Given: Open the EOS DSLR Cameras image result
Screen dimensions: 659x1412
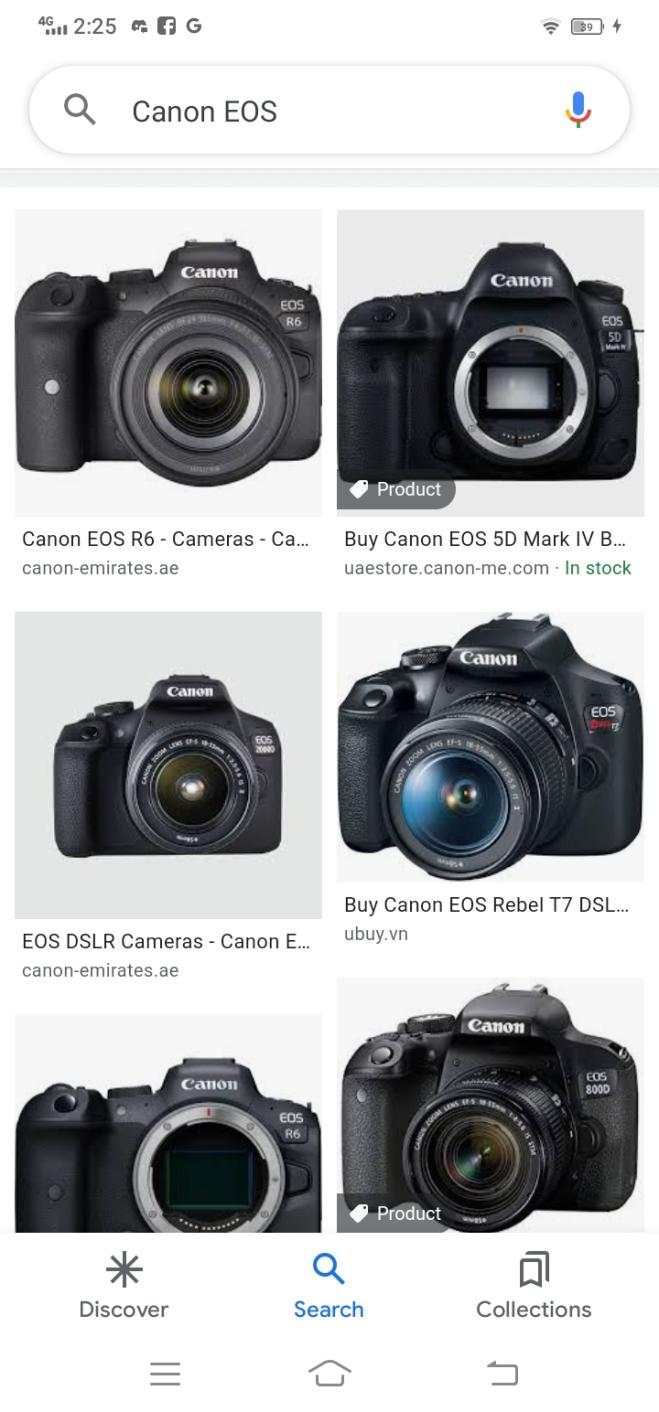Looking at the screenshot, I should coord(168,765).
